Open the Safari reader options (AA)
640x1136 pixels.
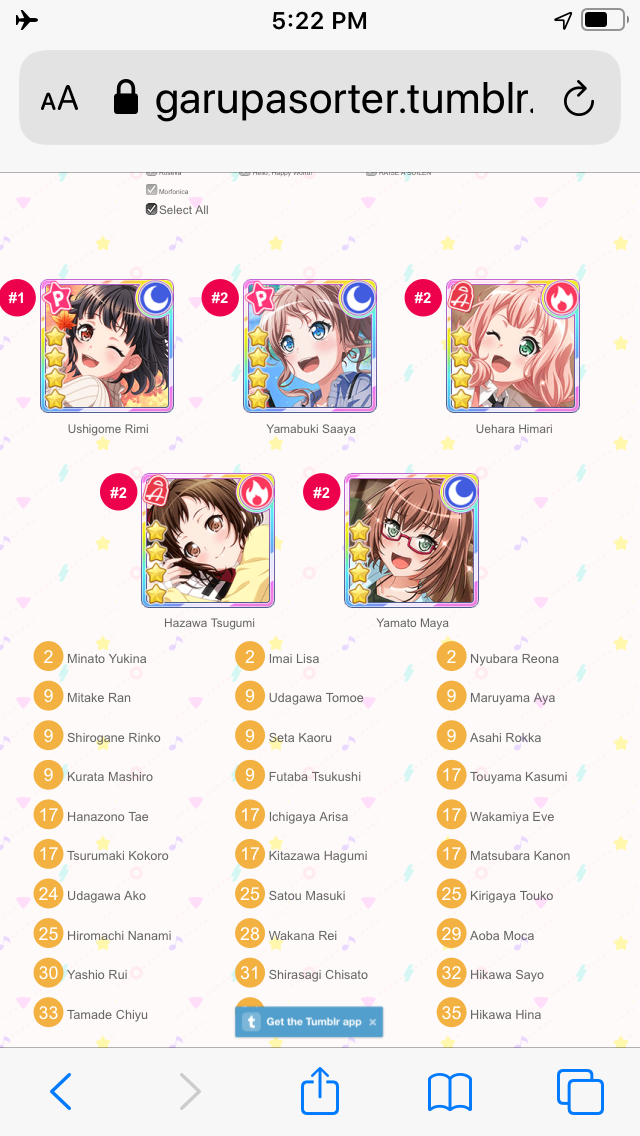tap(59, 99)
